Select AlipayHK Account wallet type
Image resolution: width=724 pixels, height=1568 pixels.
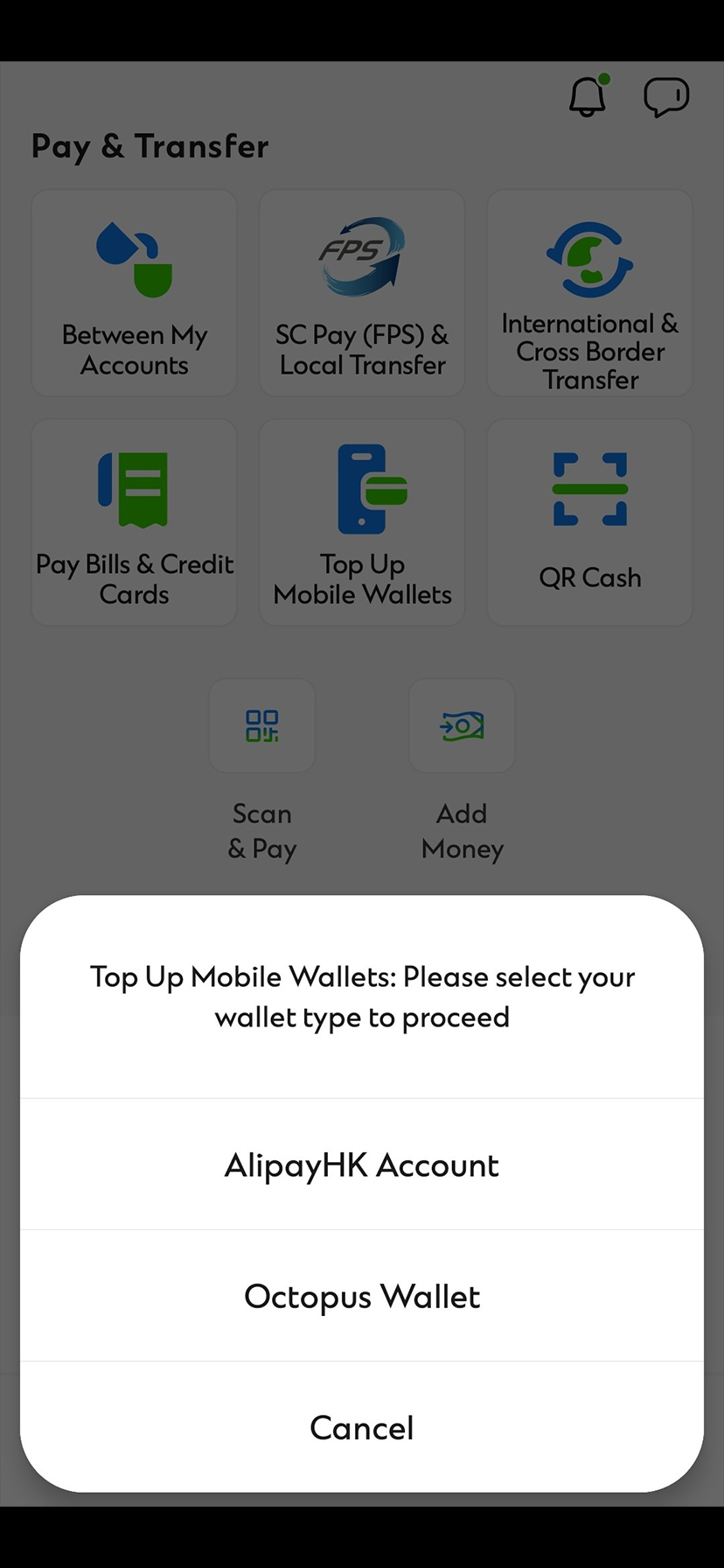pyautogui.click(x=361, y=1165)
